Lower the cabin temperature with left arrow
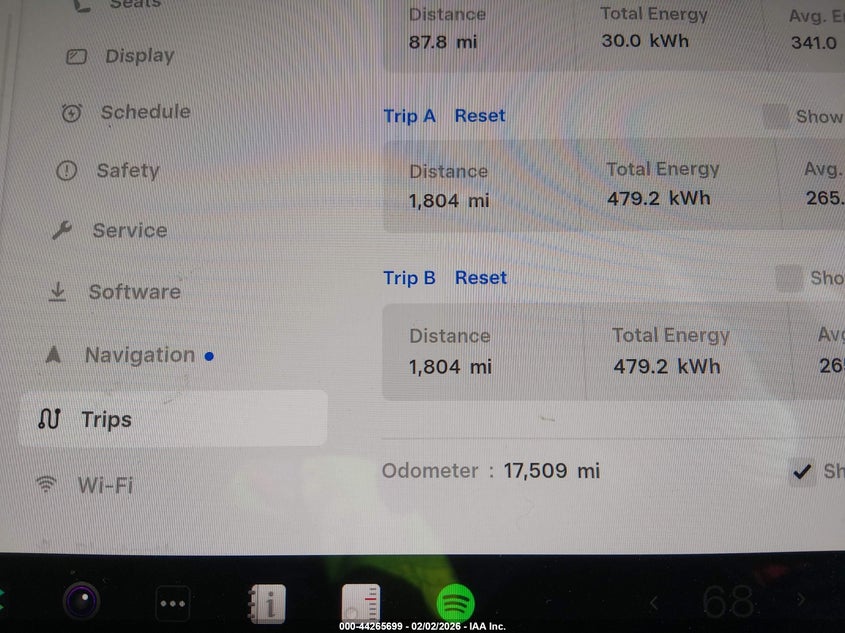The width and height of the screenshot is (845, 633). click(654, 602)
